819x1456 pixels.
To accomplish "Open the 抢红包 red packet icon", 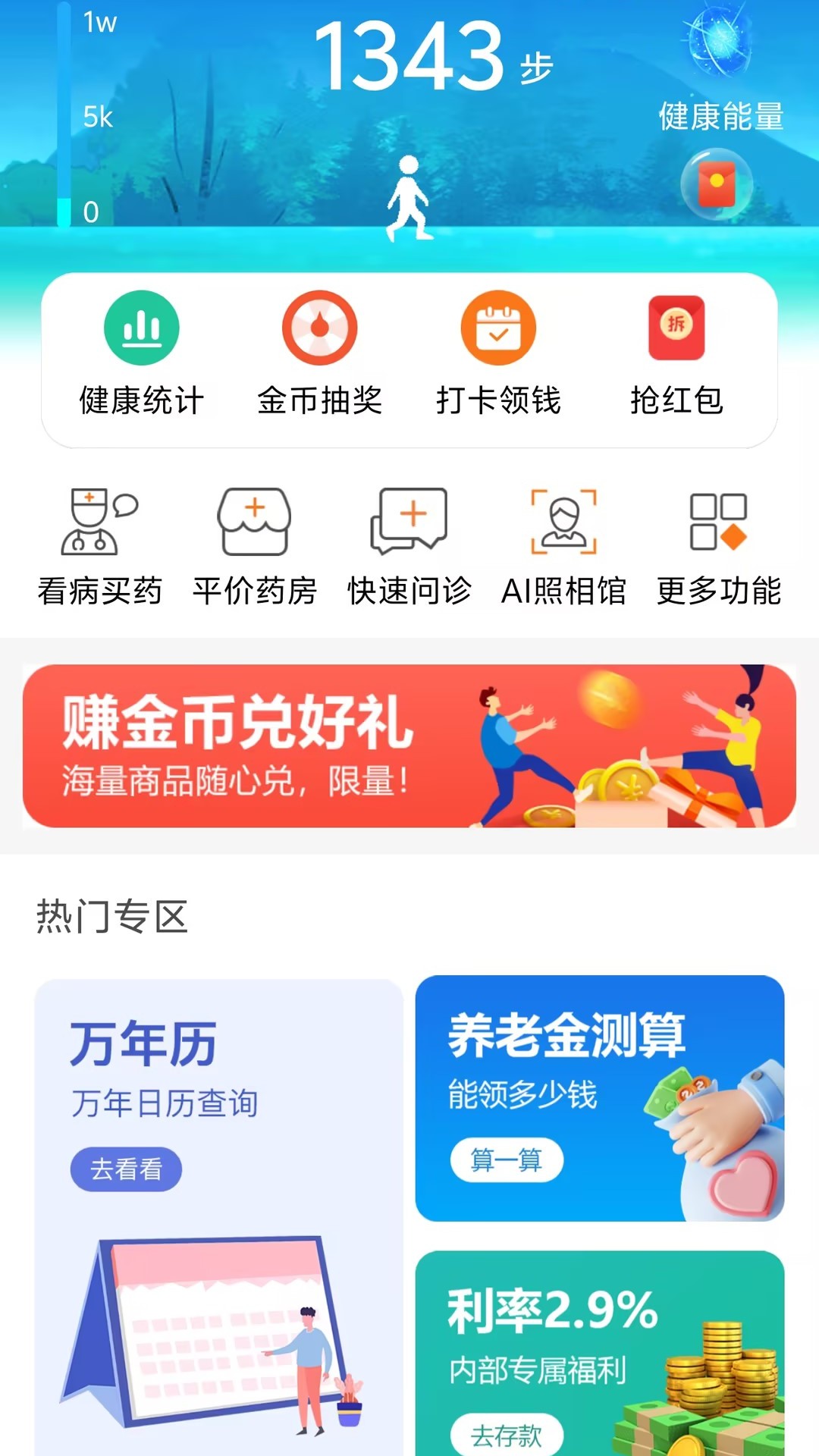I will [674, 327].
